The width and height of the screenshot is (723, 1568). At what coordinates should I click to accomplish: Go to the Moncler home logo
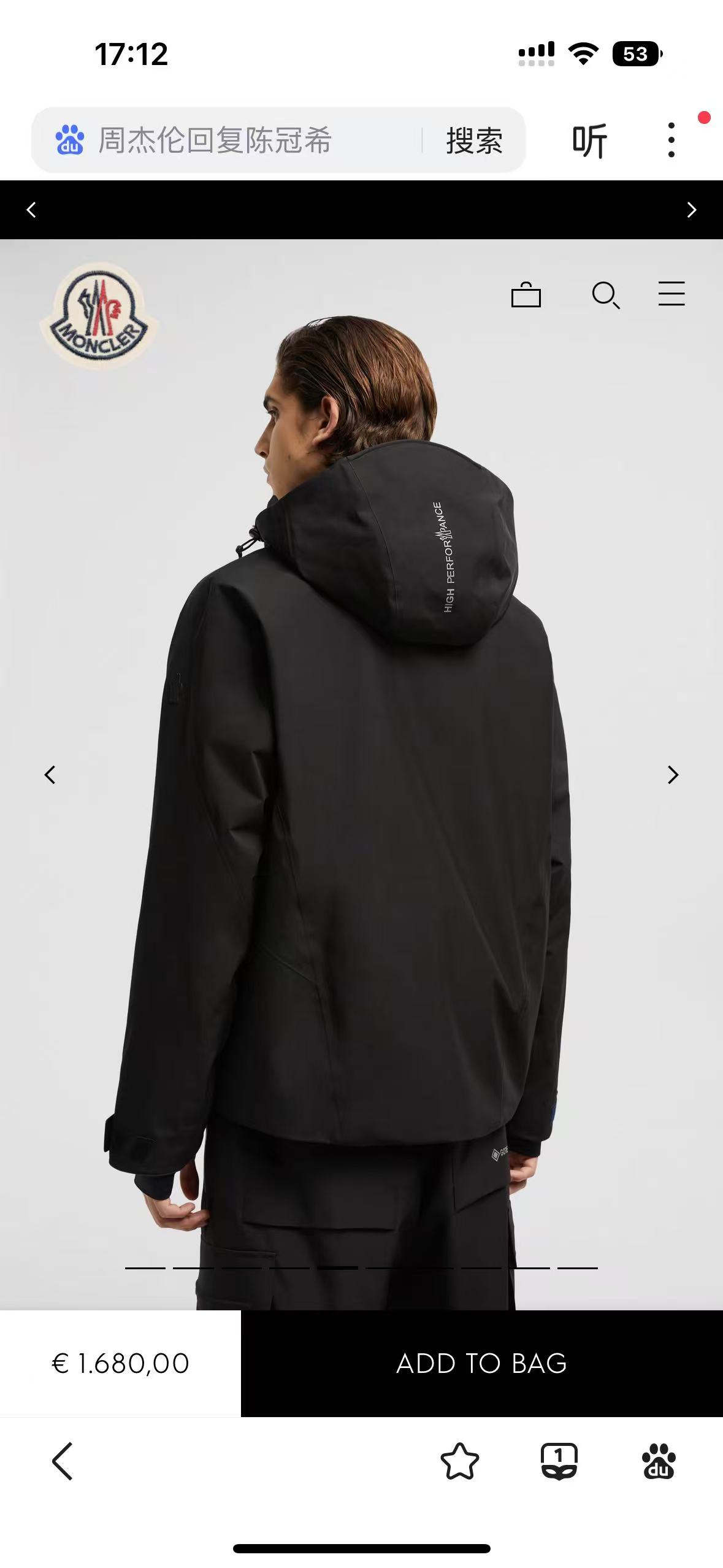click(x=99, y=315)
